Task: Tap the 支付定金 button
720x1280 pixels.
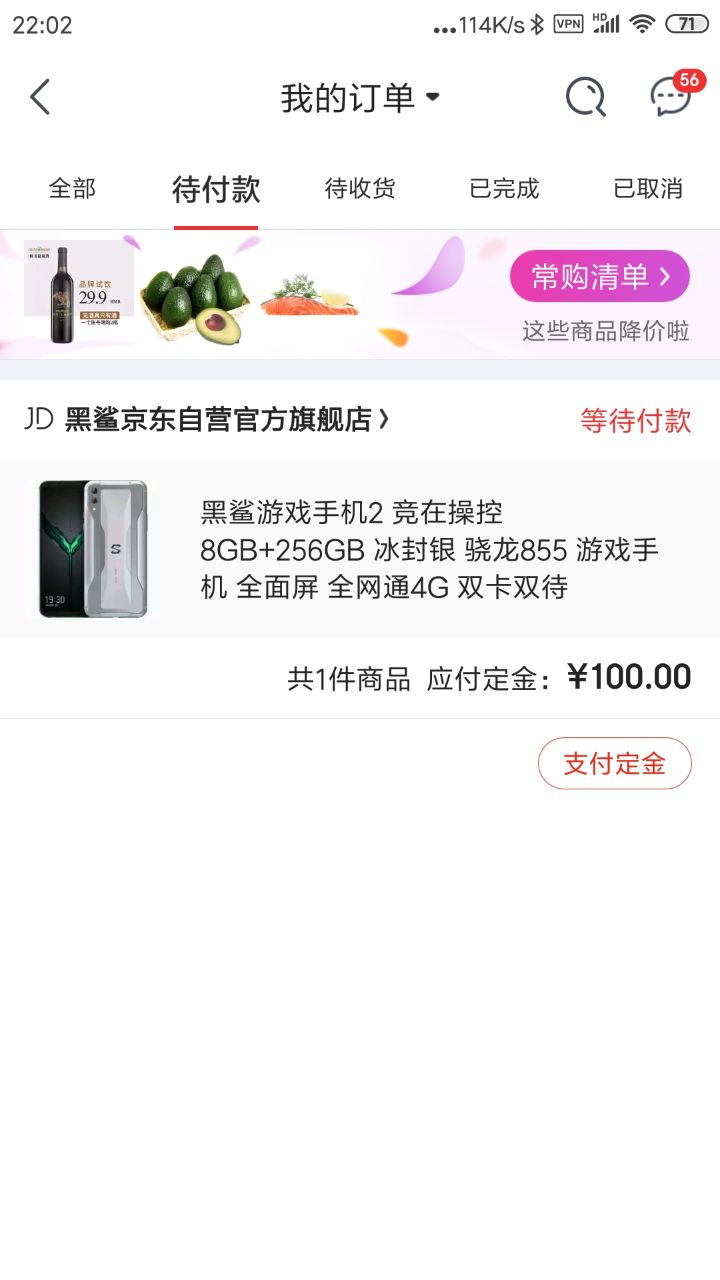Action: (x=614, y=764)
